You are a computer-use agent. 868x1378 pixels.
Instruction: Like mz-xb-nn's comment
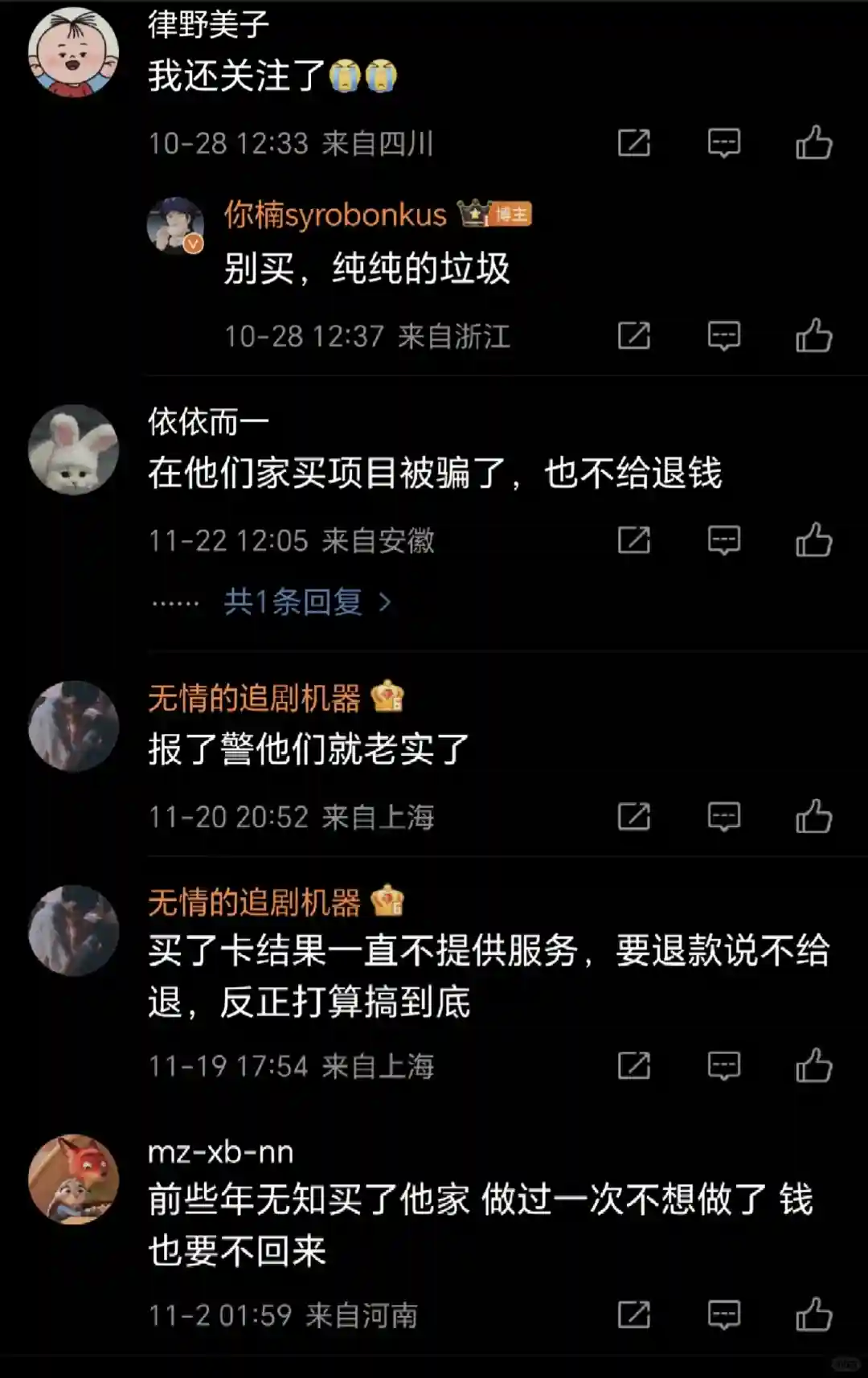pos(813,1315)
